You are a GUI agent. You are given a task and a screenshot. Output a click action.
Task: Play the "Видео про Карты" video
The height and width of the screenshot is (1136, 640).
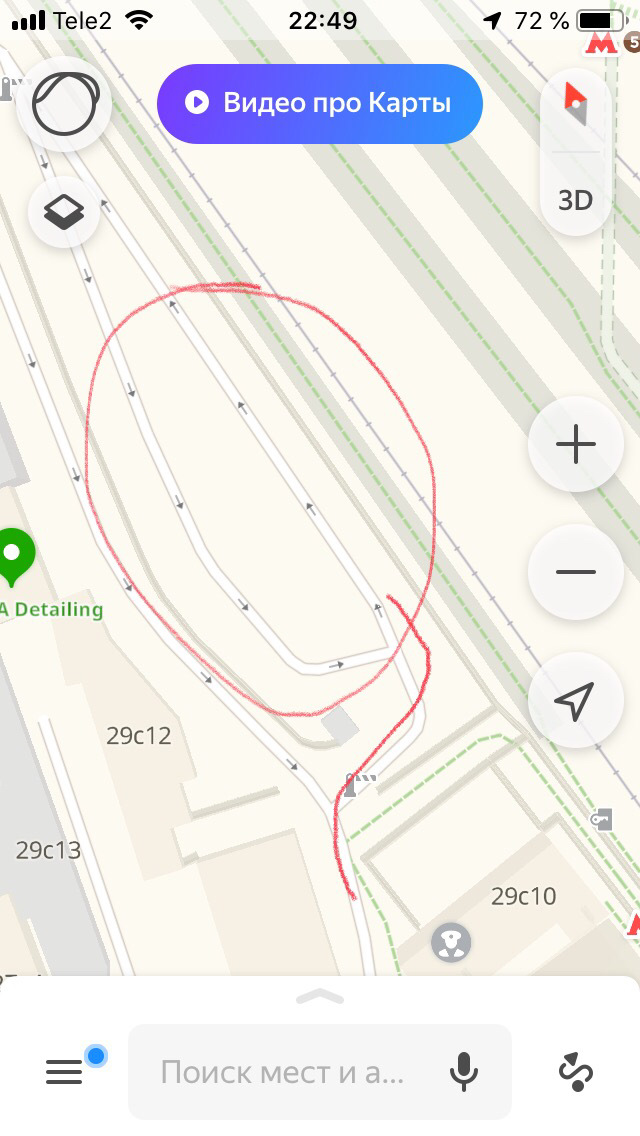pyautogui.click(x=320, y=104)
